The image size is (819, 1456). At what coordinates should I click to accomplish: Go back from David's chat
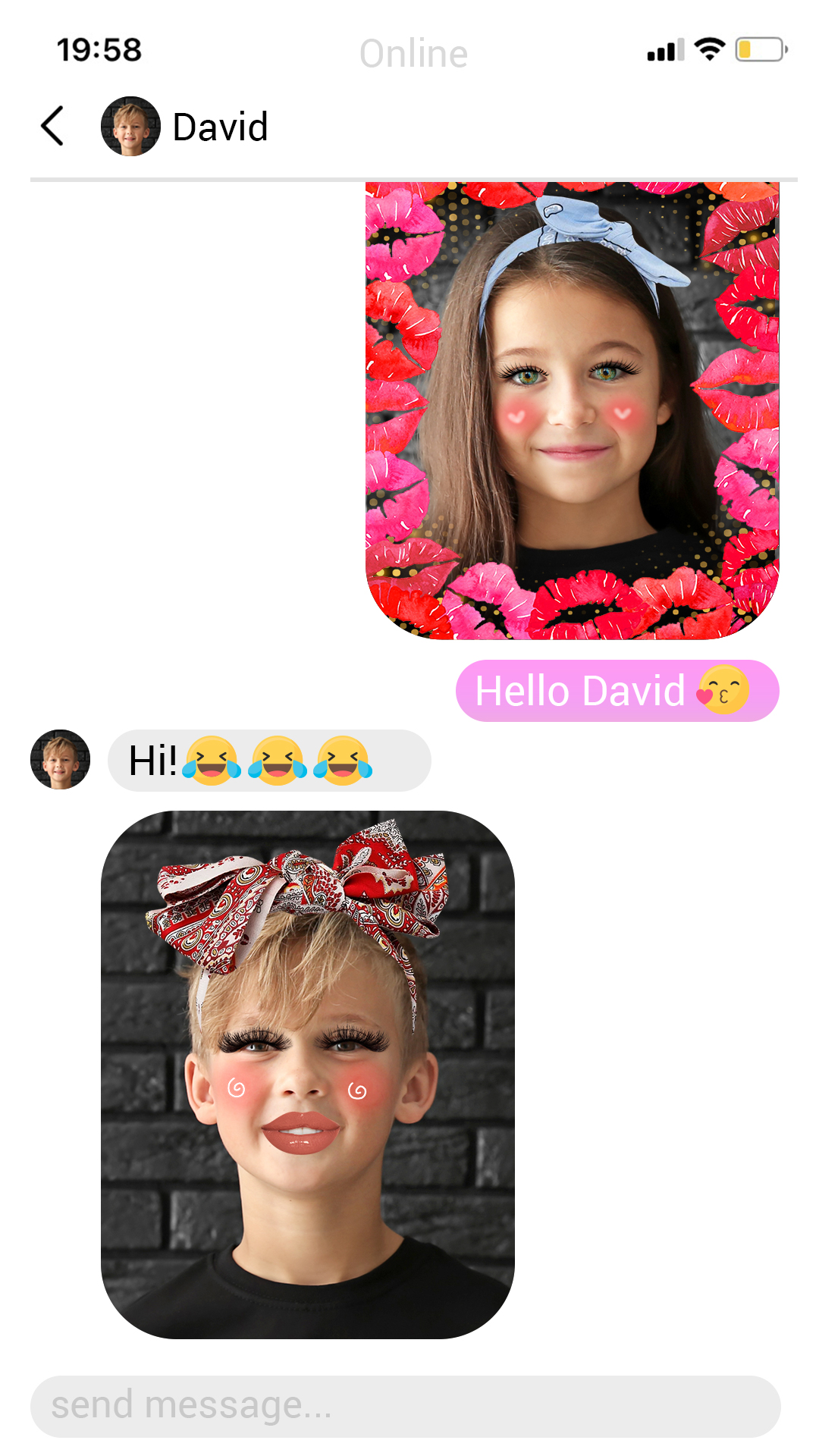52,126
